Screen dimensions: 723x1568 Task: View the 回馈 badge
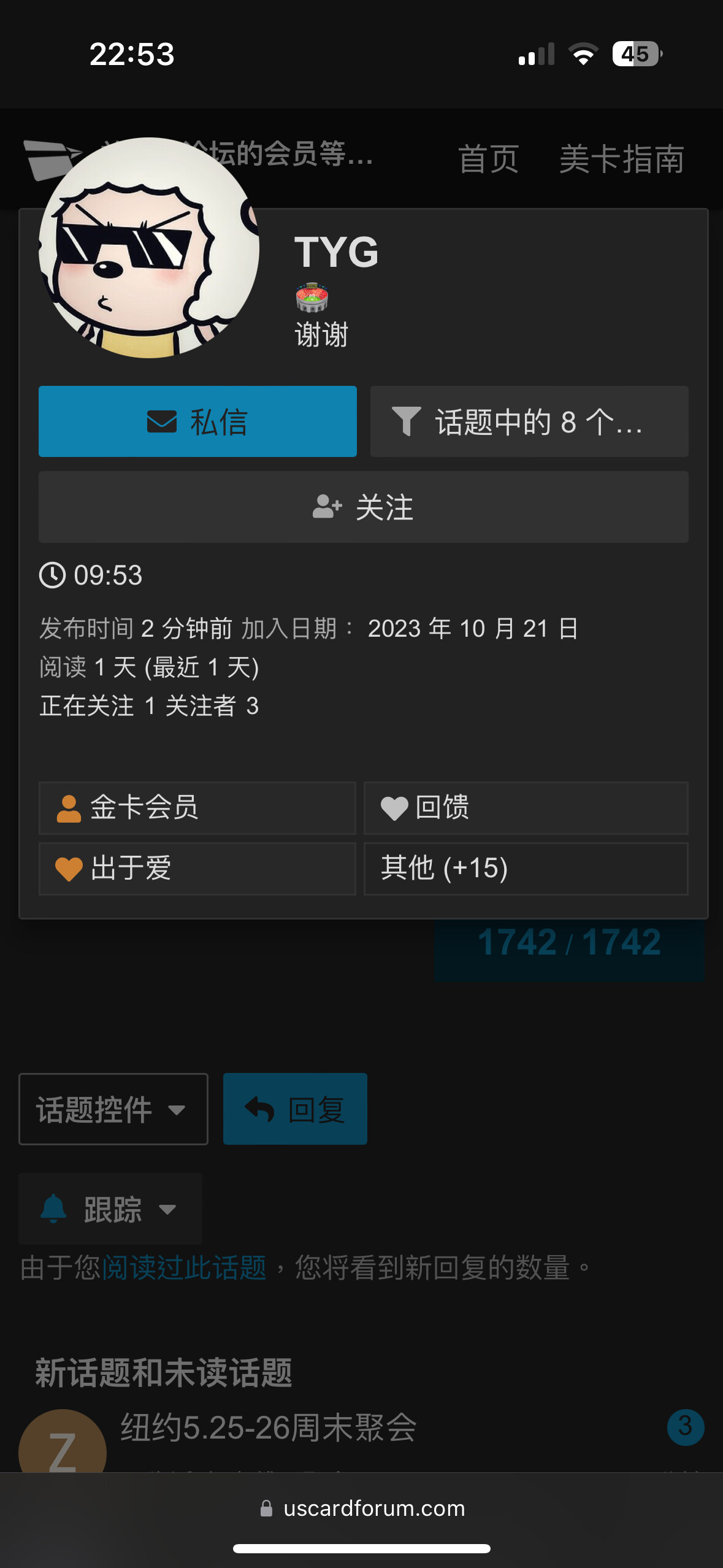526,808
